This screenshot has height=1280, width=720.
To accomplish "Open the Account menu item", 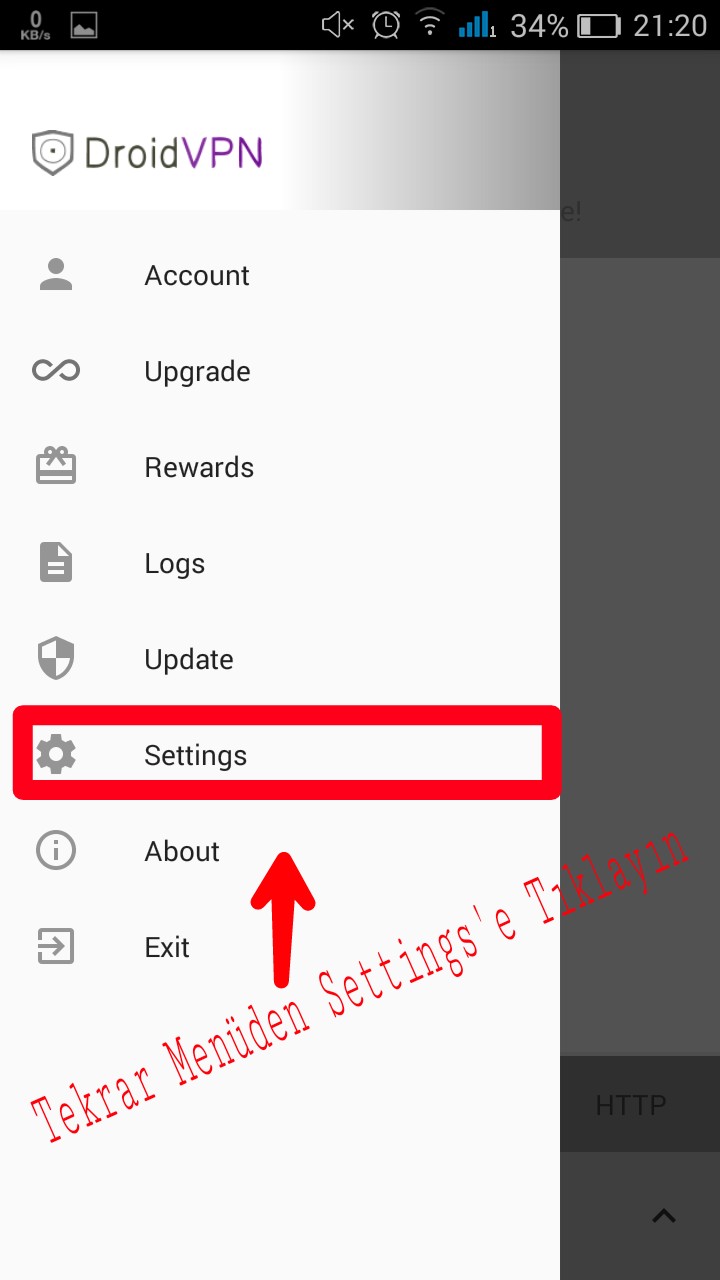I will click(x=280, y=276).
